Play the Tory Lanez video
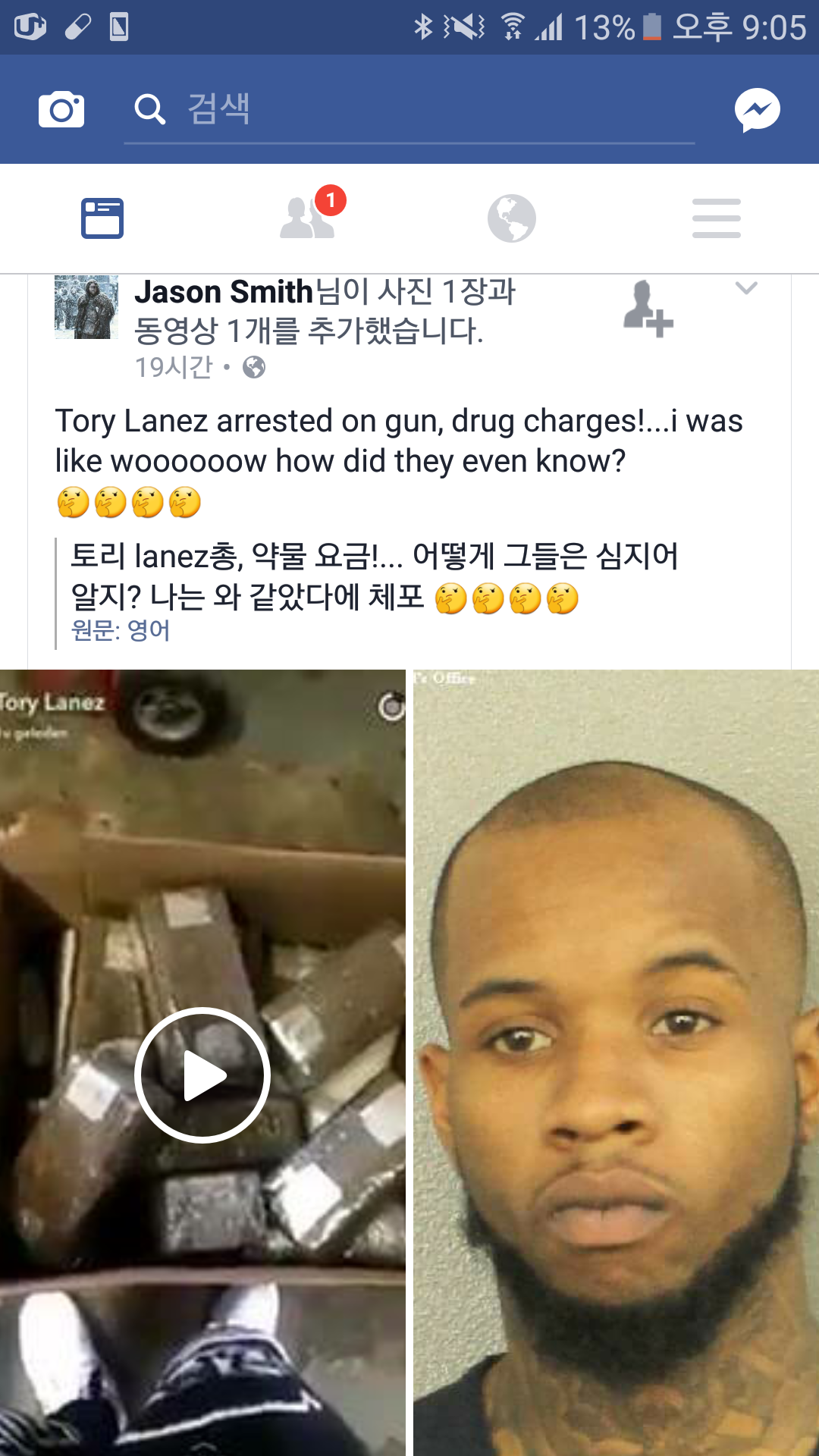The width and height of the screenshot is (819, 1456). [202, 1075]
